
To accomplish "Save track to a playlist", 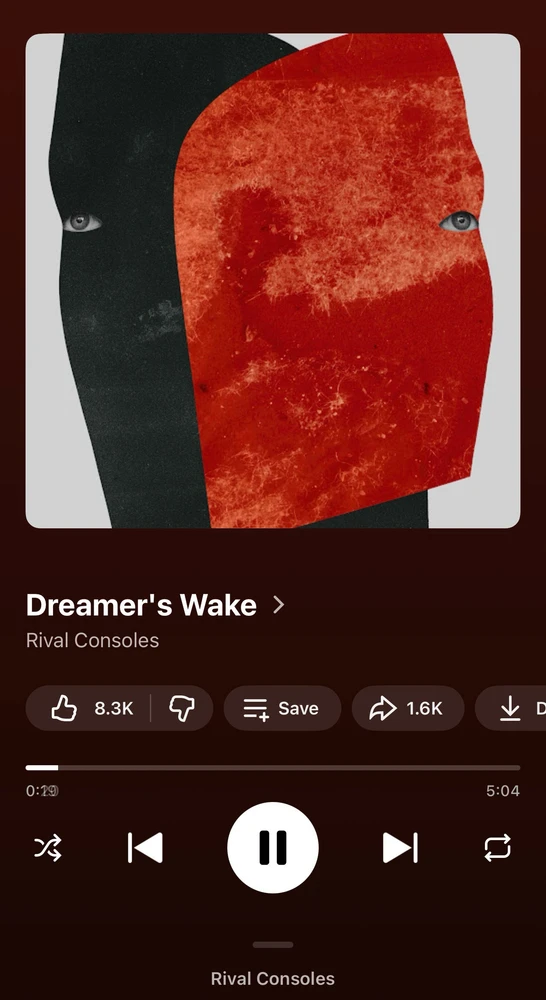I will (282, 708).
